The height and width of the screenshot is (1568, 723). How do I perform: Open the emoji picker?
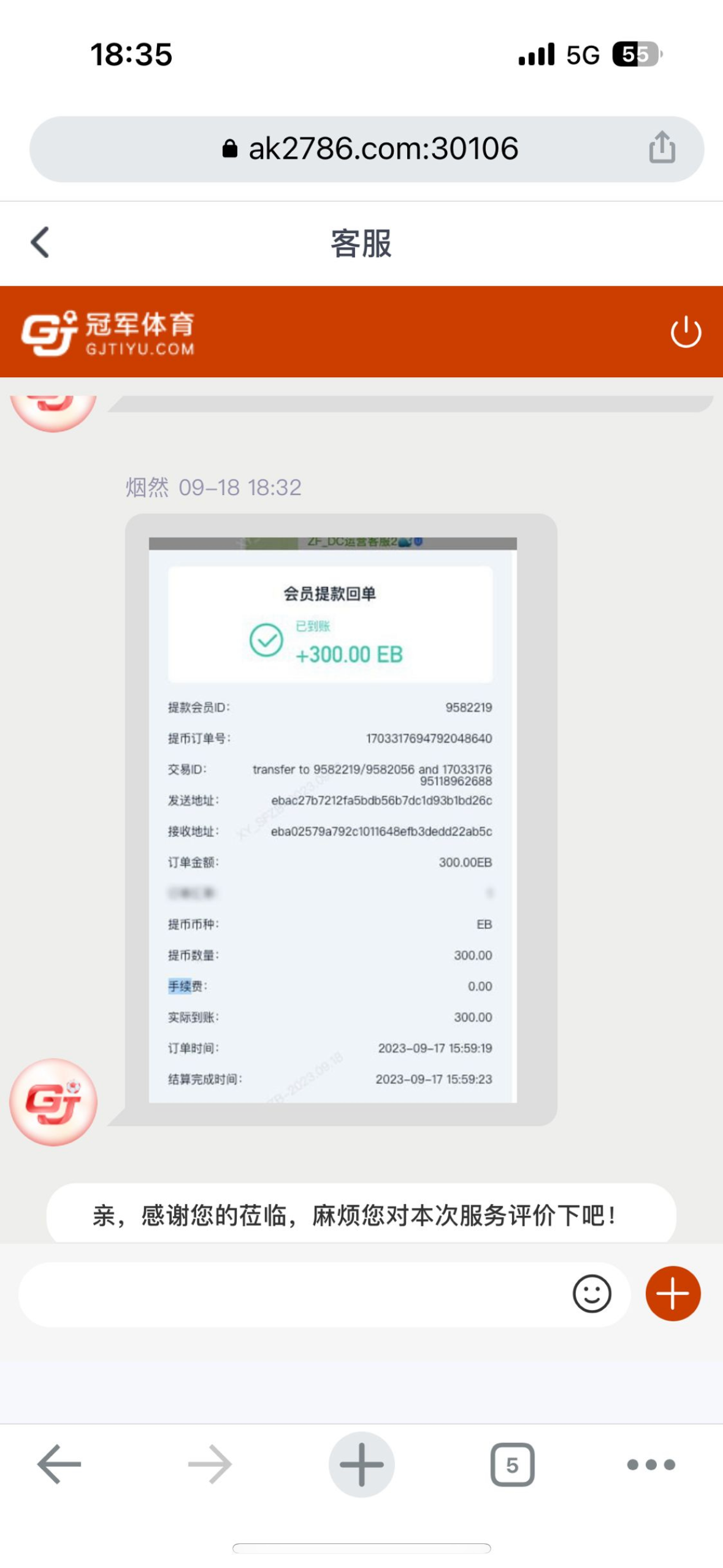click(x=591, y=1294)
